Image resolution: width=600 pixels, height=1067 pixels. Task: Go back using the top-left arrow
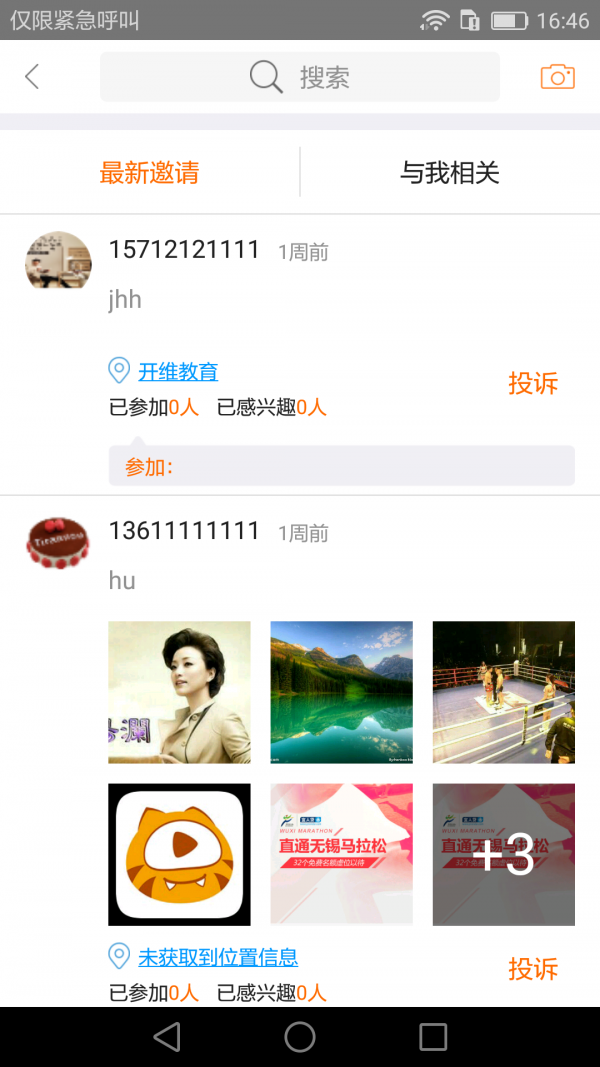(32, 77)
